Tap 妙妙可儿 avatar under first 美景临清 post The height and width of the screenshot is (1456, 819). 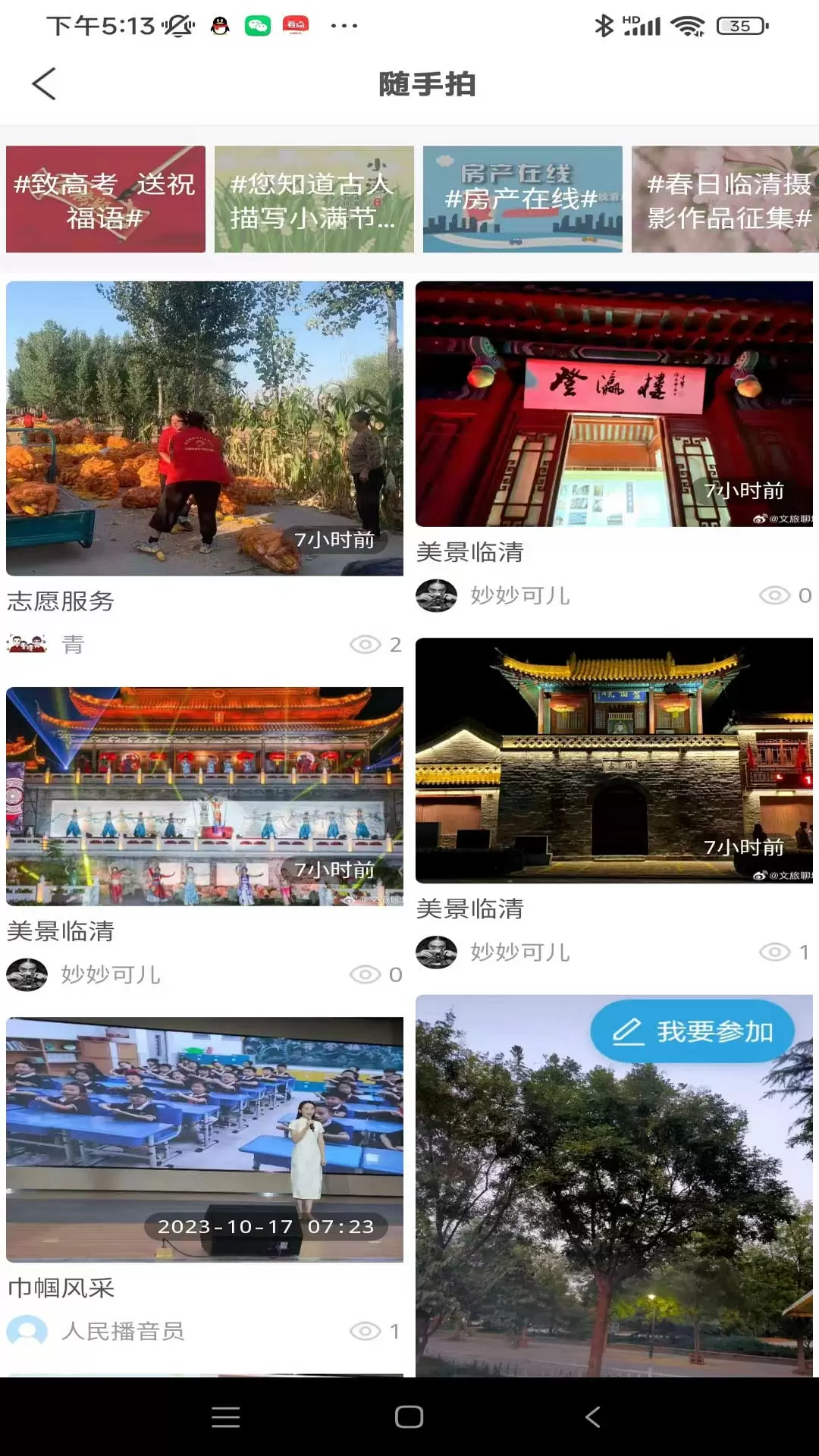(438, 596)
